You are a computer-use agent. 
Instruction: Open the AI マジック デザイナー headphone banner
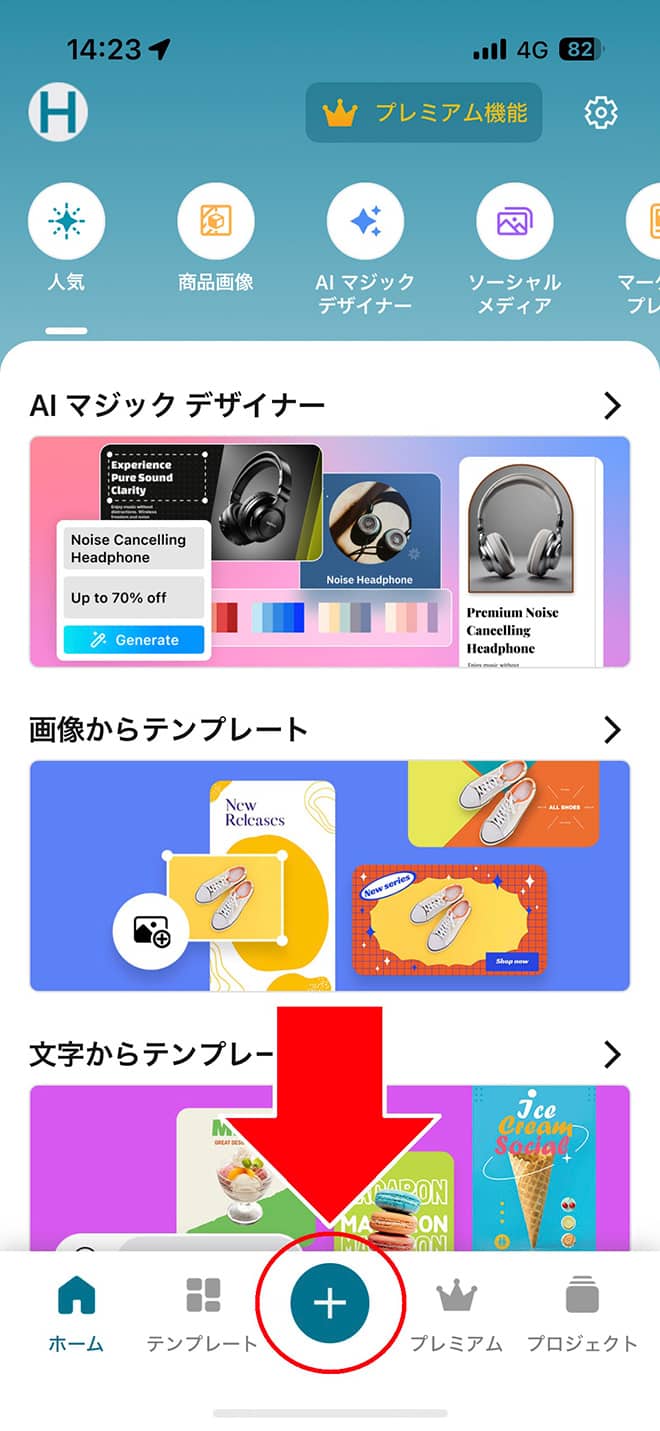(330, 551)
